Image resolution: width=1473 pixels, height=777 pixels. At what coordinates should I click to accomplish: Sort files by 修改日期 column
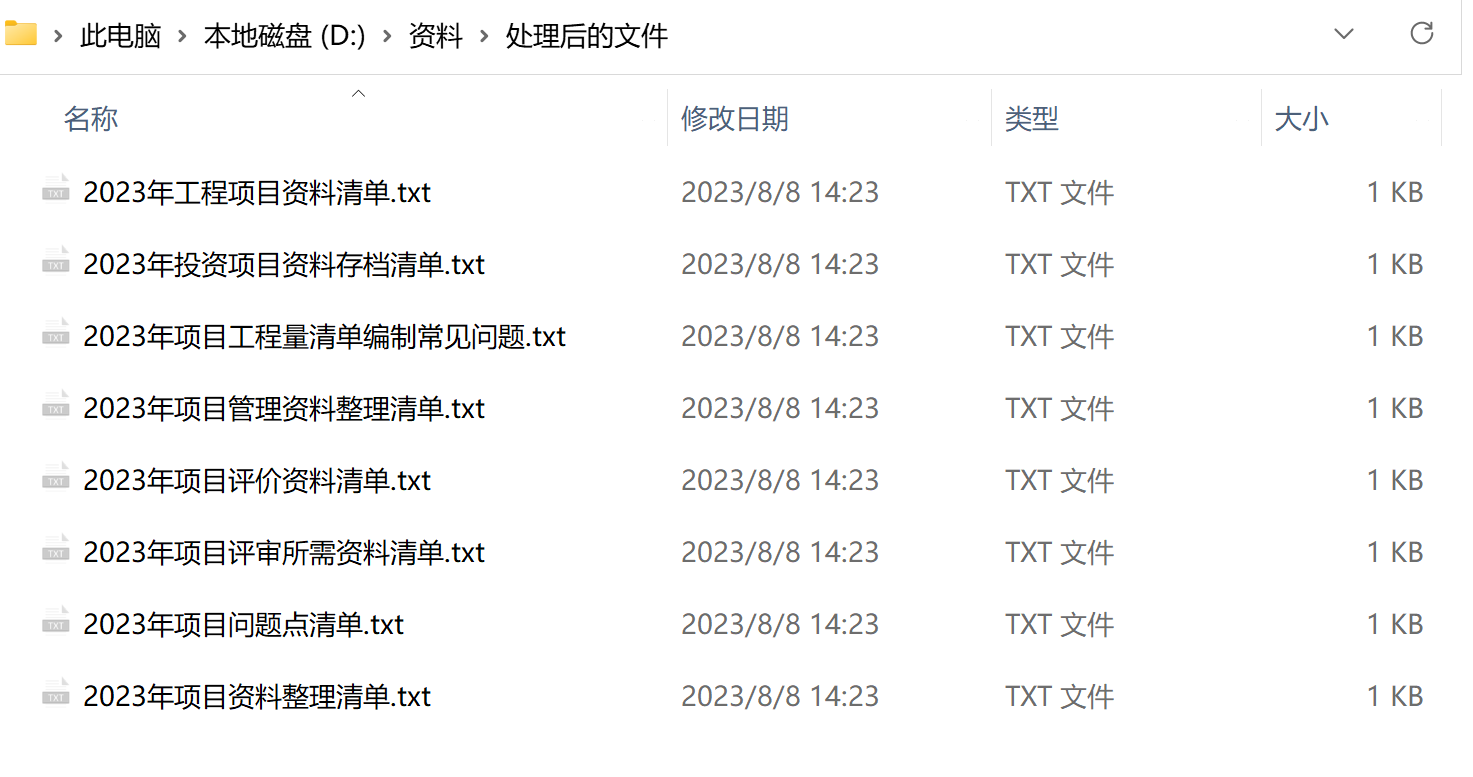click(734, 119)
